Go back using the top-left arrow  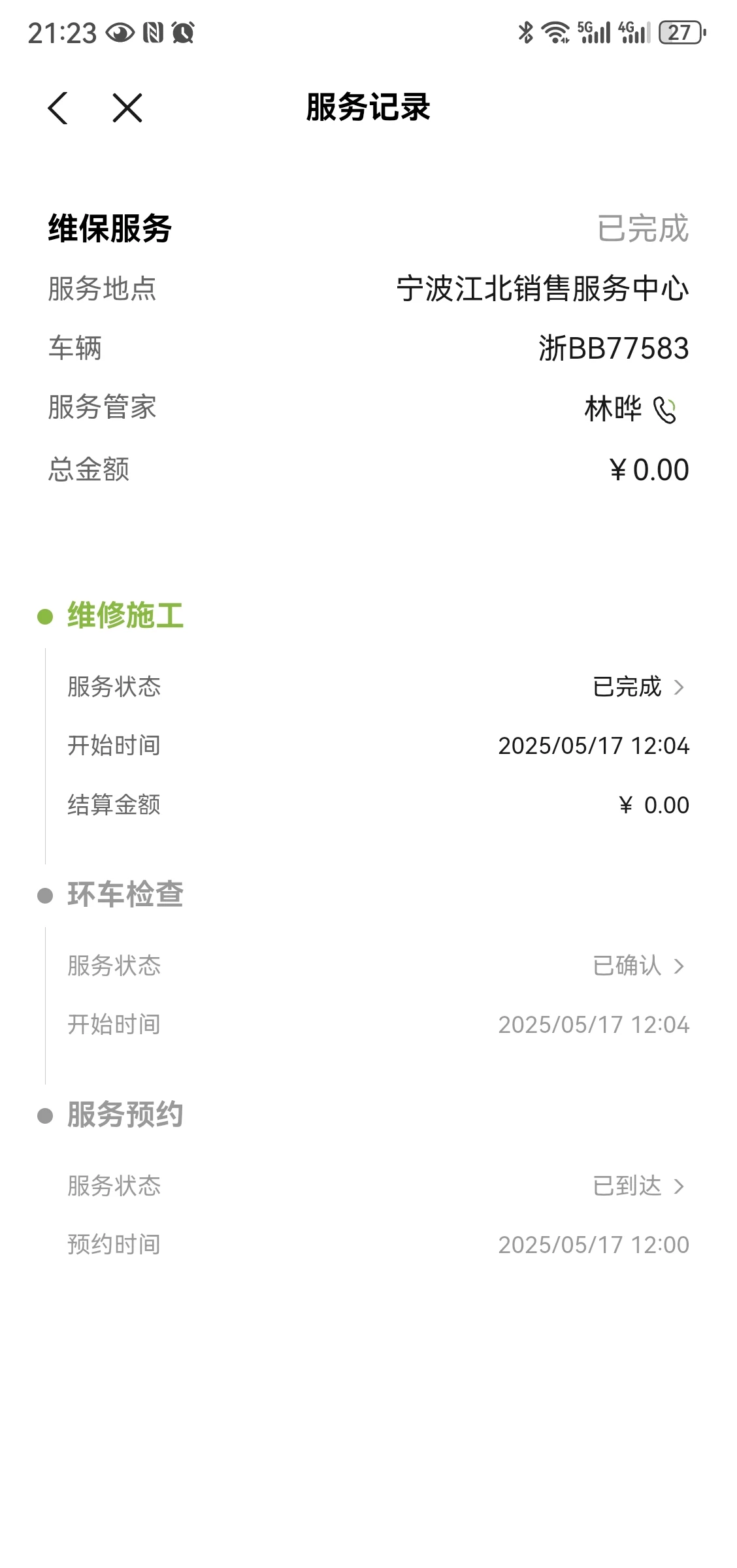[58, 108]
